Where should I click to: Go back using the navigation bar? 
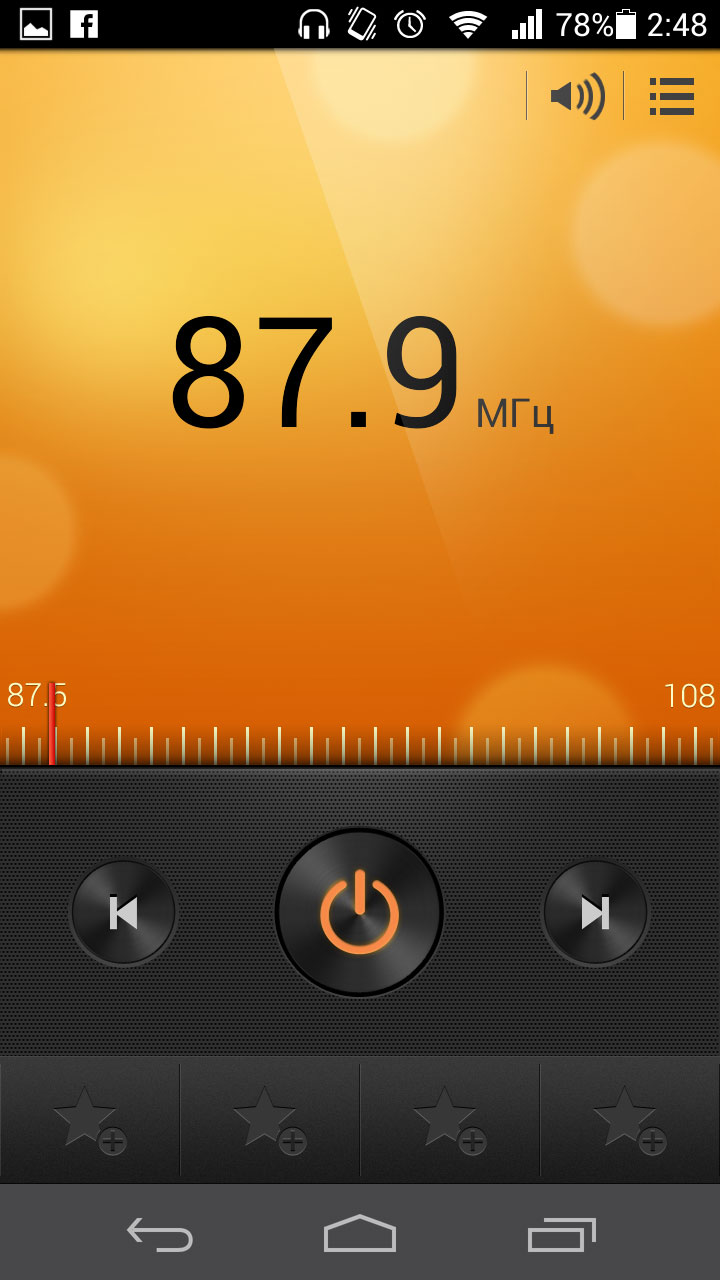point(160,1234)
